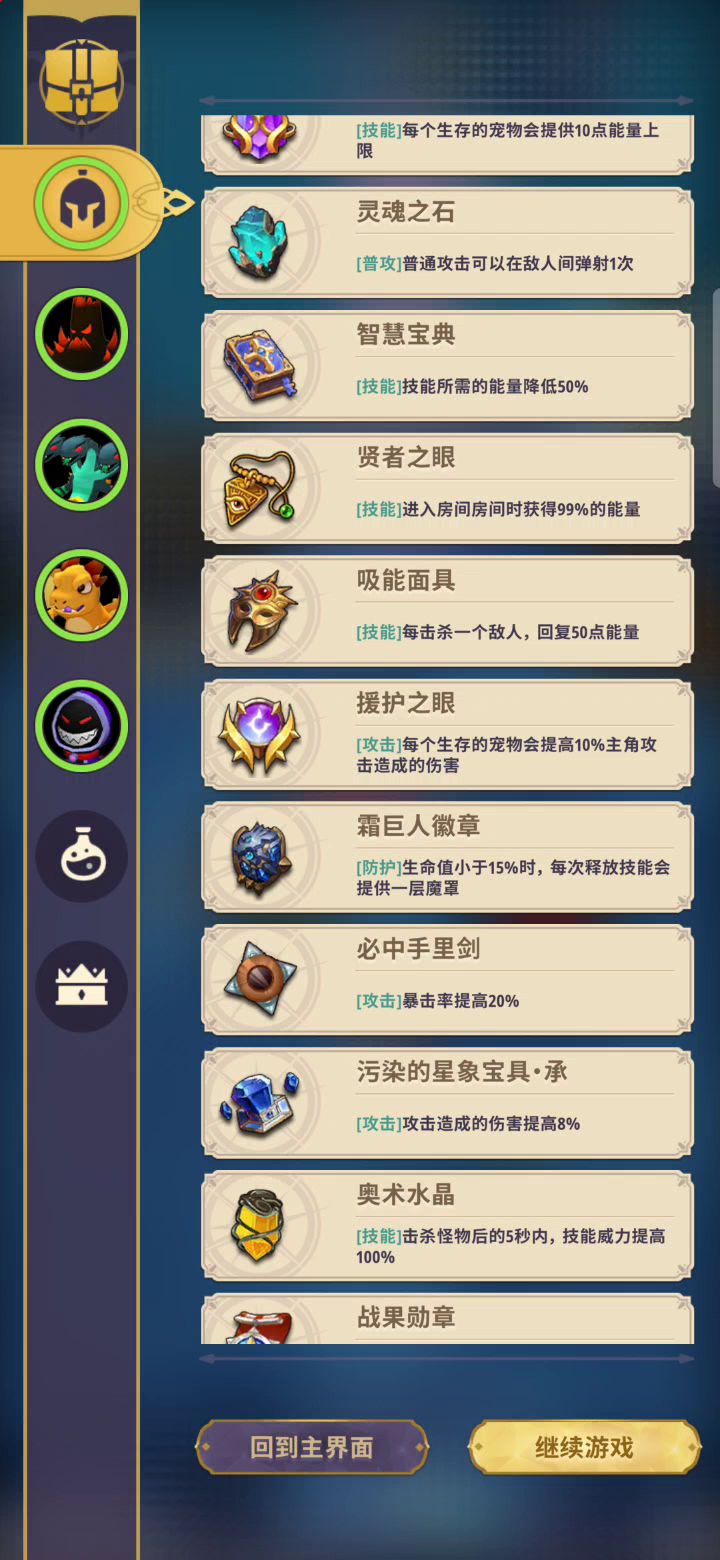Switch to the orange dragon pet tab
The width and height of the screenshot is (720, 1560).
coord(82,596)
